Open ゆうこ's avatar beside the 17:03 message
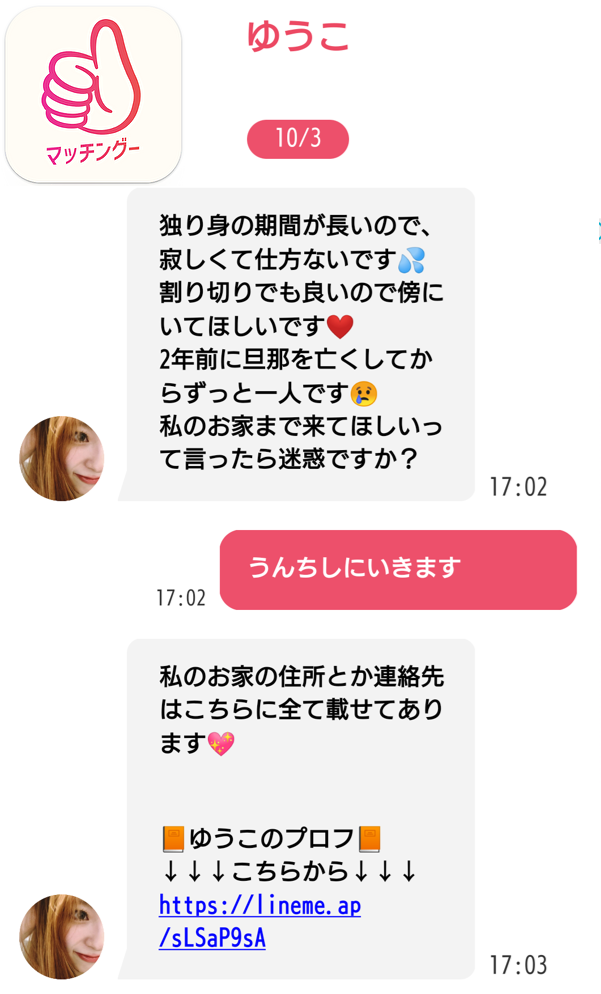 (62, 936)
